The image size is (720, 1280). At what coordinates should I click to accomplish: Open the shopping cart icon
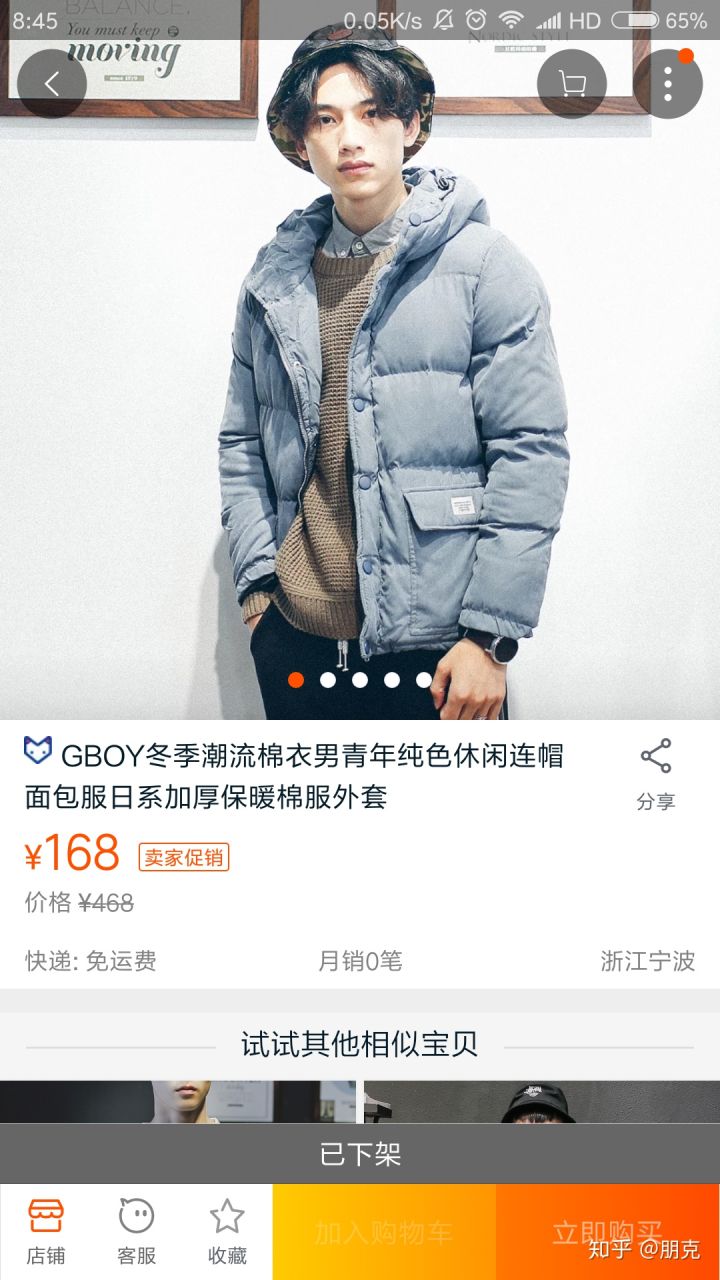click(x=572, y=84)
